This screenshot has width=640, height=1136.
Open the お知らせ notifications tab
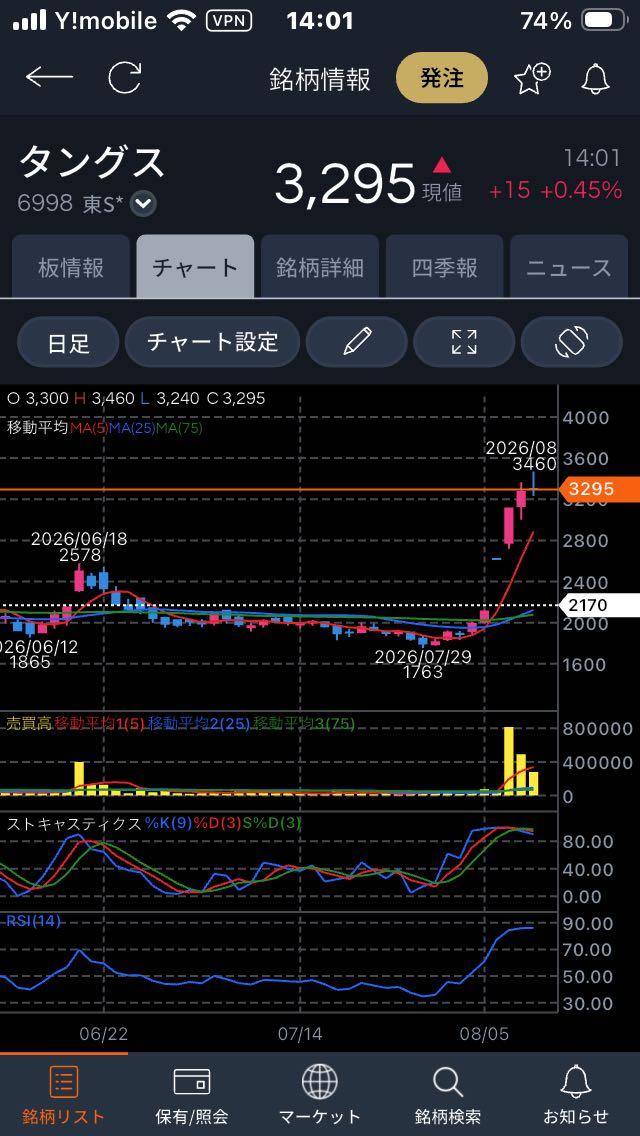(x=576, y=1095)
